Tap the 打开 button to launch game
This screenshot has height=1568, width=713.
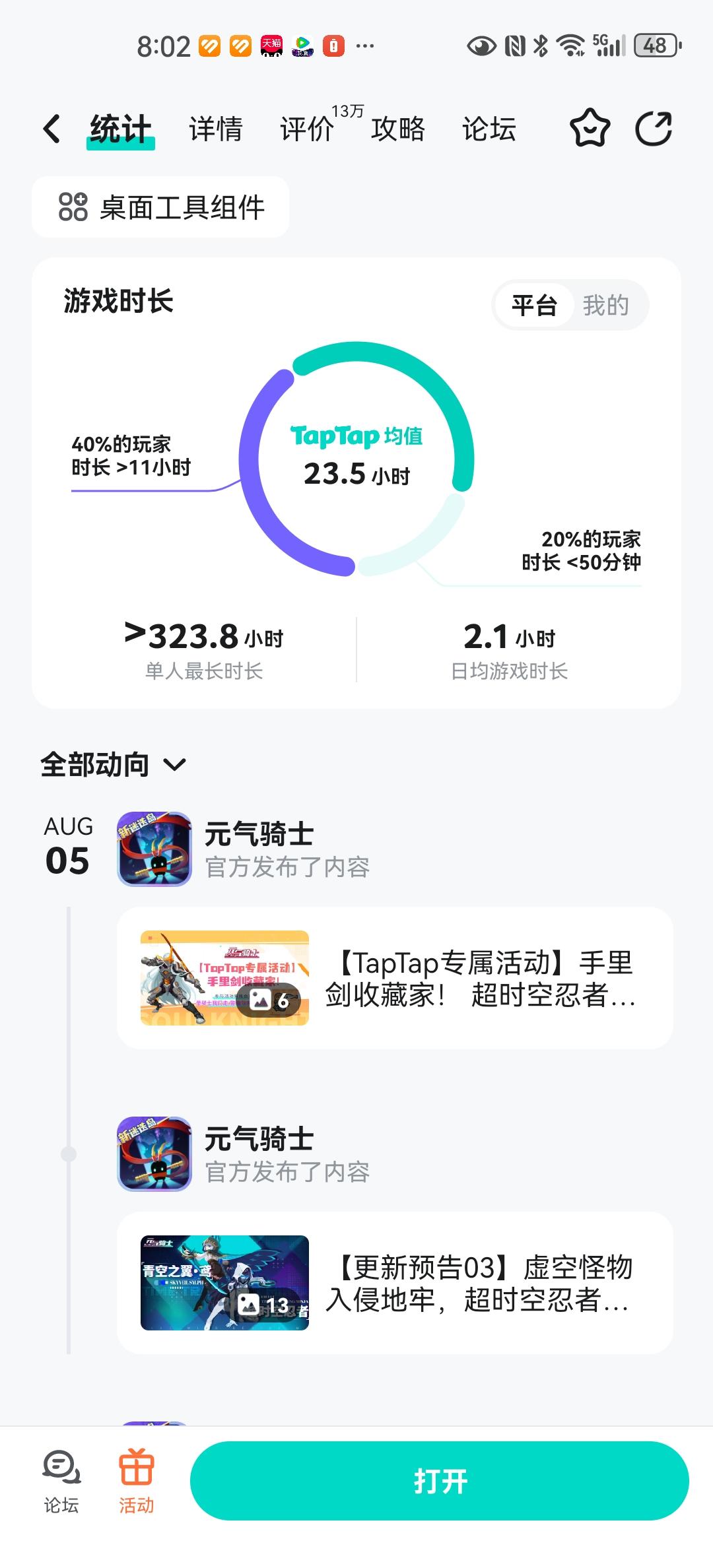click(x=440, y=1481)
